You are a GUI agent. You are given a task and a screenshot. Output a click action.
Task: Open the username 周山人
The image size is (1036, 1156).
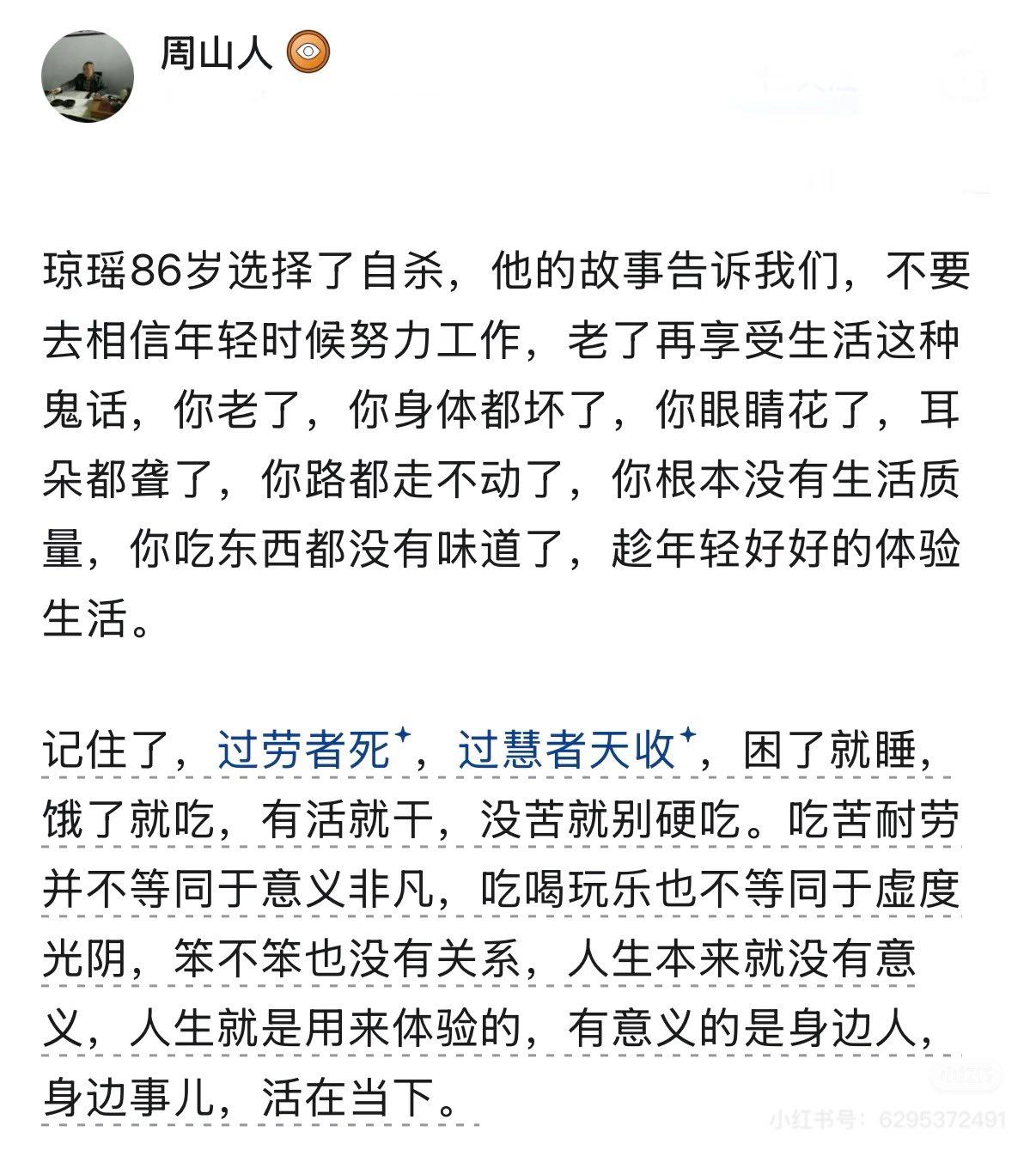point(216,53)
